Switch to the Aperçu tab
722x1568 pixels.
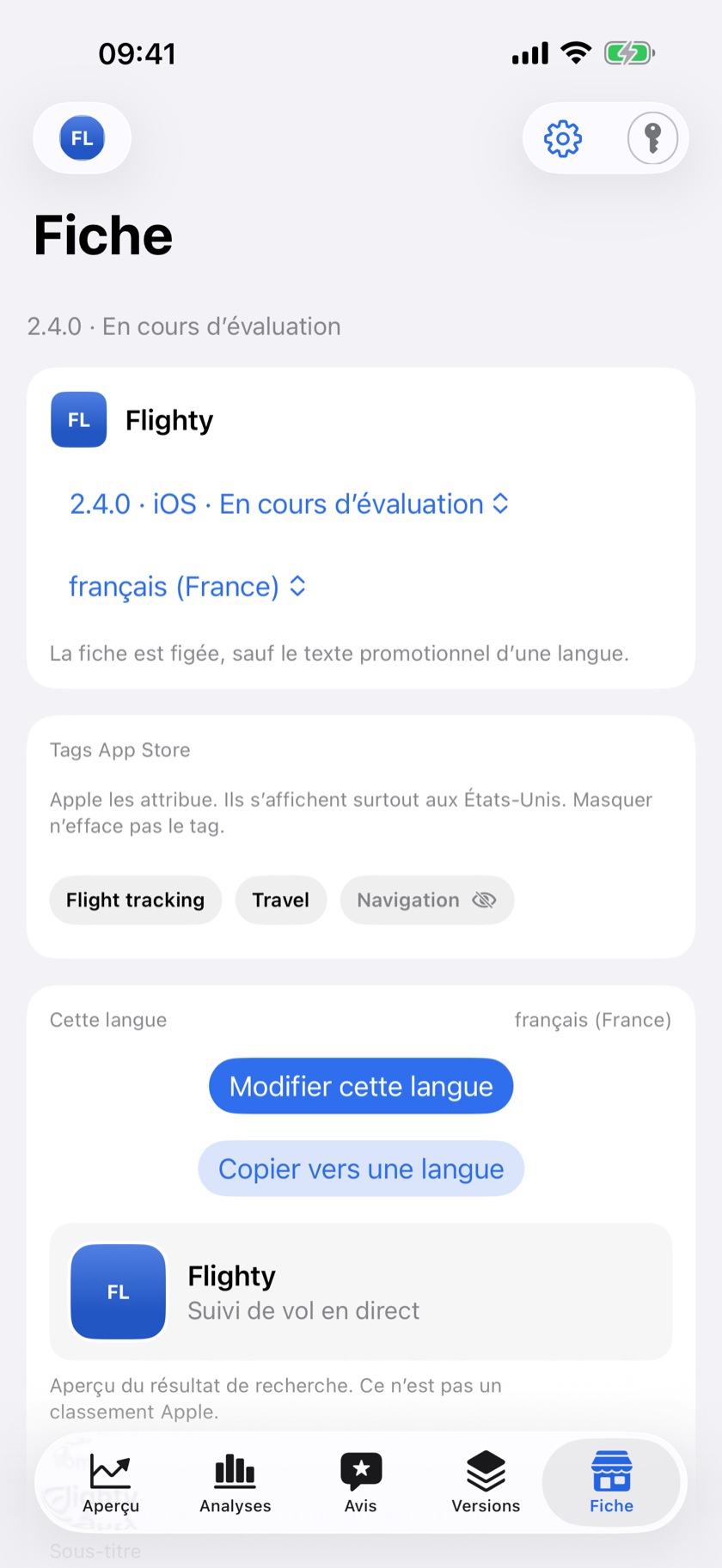pyautogui.click(x=111, y=1483)
